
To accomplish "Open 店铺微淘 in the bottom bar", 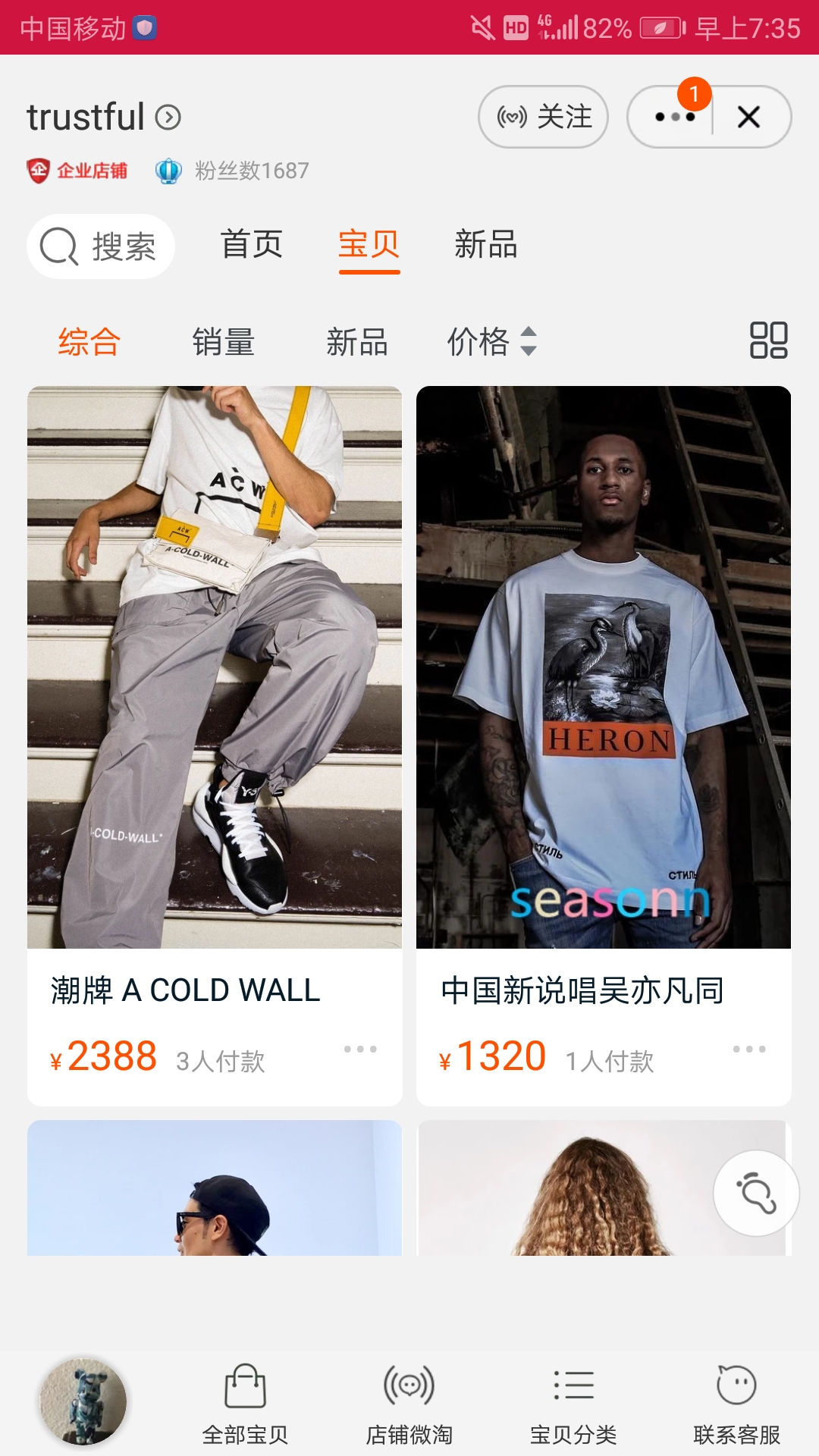I will pyautogui.click(x=409, y=1404).
